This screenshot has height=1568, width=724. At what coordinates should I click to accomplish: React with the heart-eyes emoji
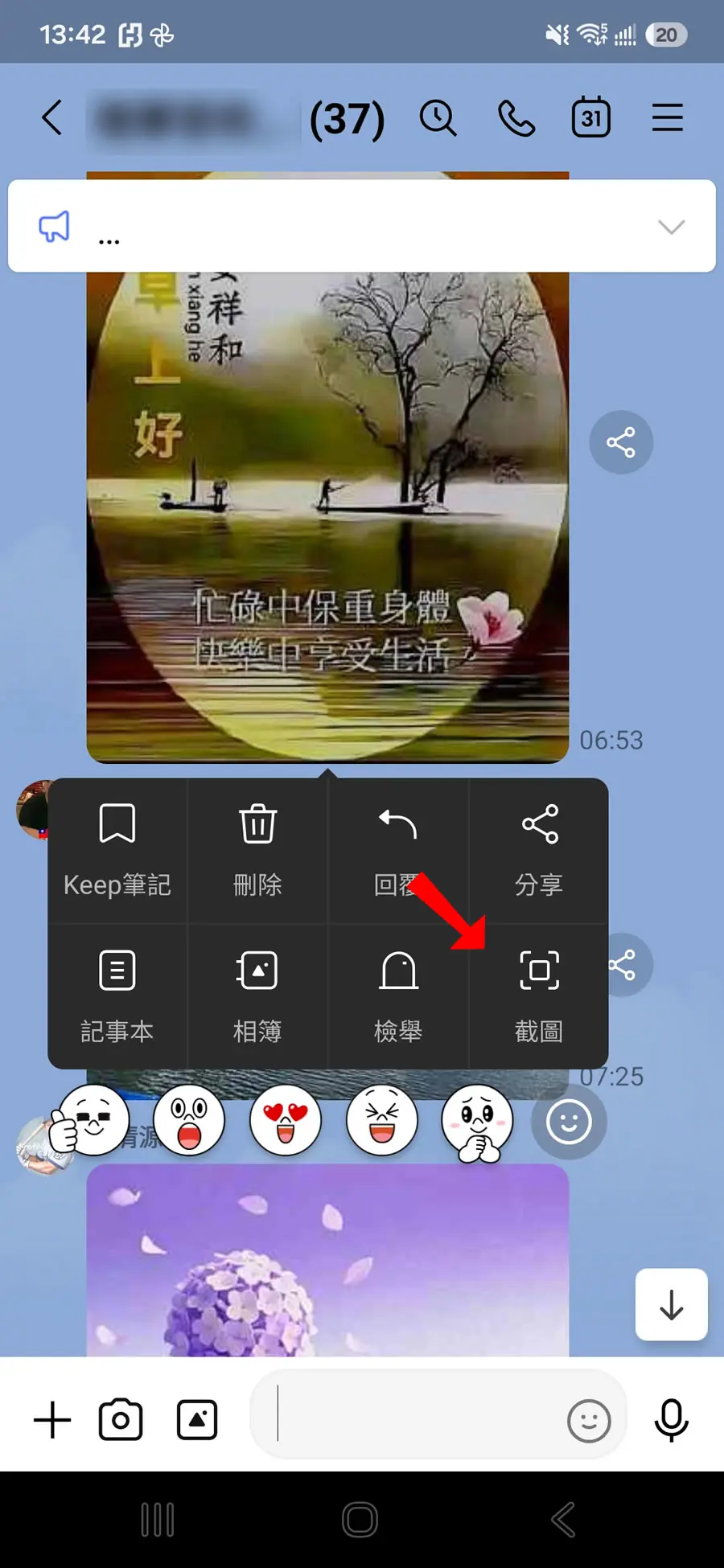pos(286,1120)
